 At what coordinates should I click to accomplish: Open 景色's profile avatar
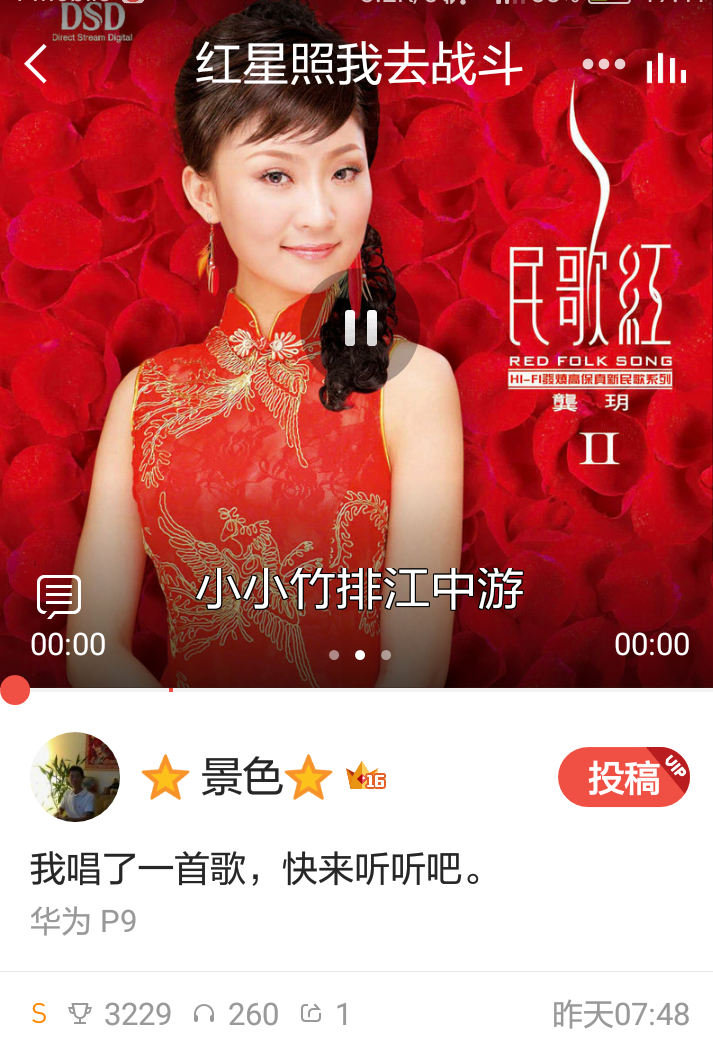click(75, 777)
